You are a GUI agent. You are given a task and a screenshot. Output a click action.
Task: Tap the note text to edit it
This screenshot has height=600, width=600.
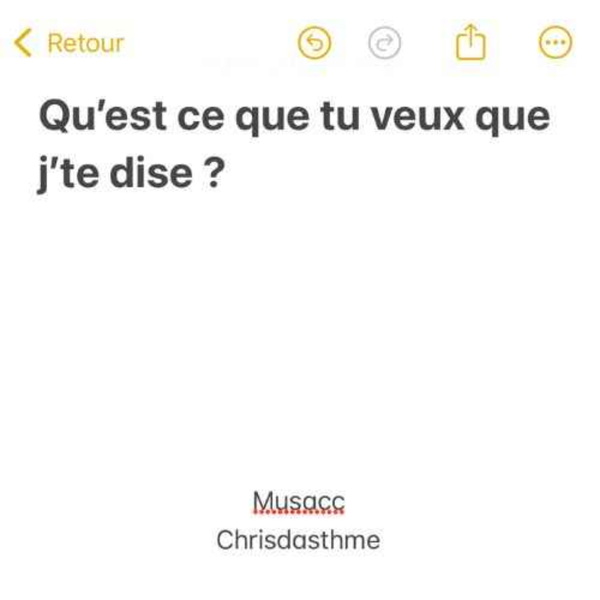point(293,145)
